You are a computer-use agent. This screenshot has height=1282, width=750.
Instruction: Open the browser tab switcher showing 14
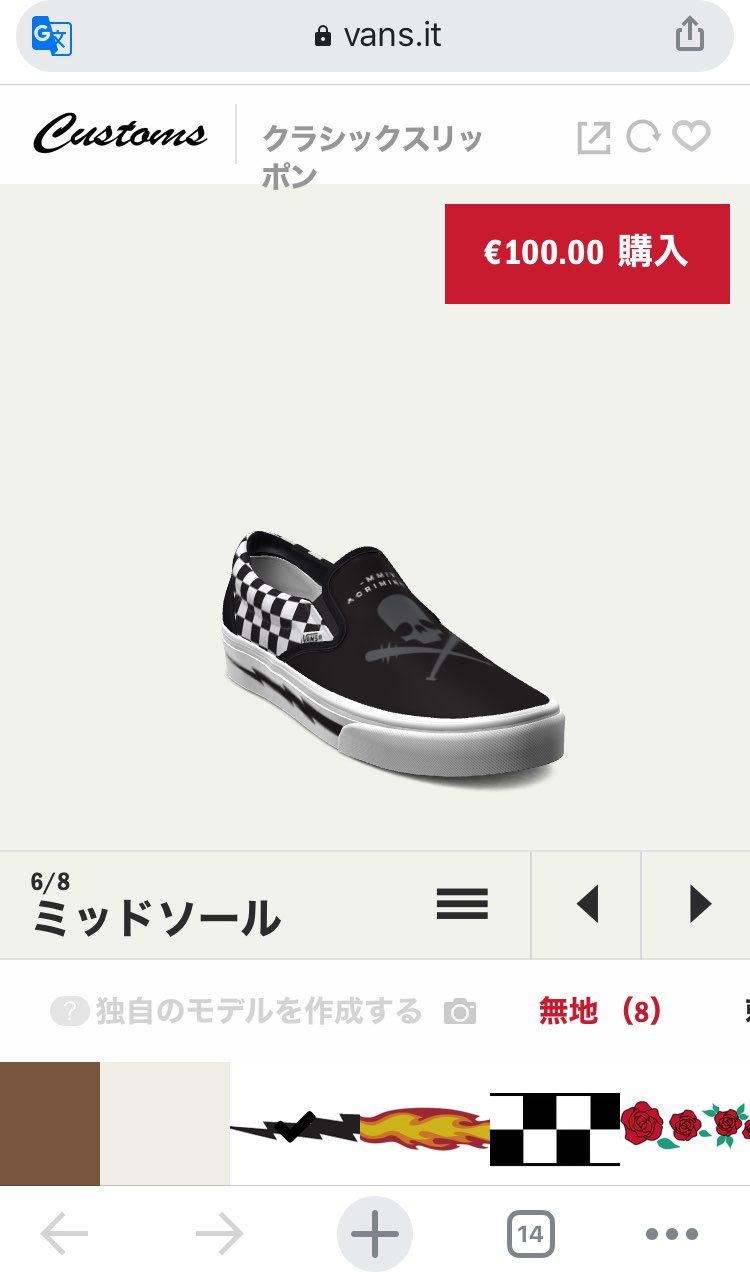coord(530,1235)
